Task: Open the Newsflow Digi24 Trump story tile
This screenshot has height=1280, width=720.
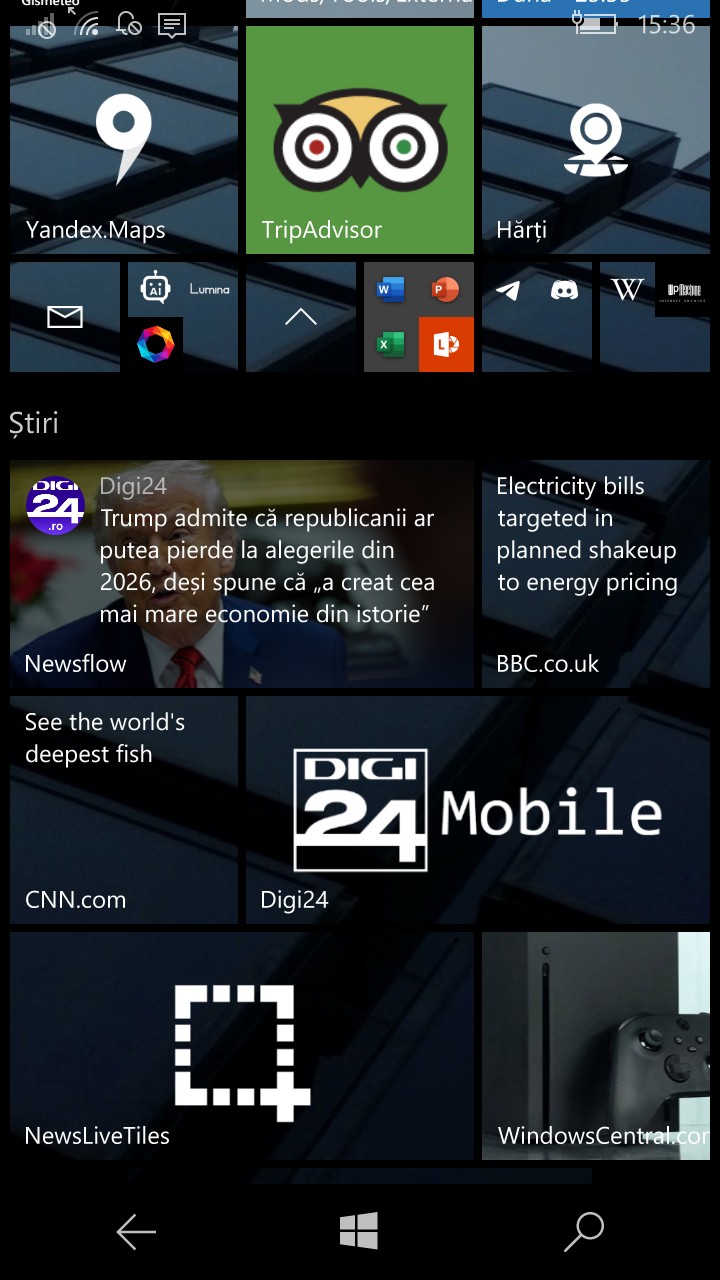Action: [242, 574]
